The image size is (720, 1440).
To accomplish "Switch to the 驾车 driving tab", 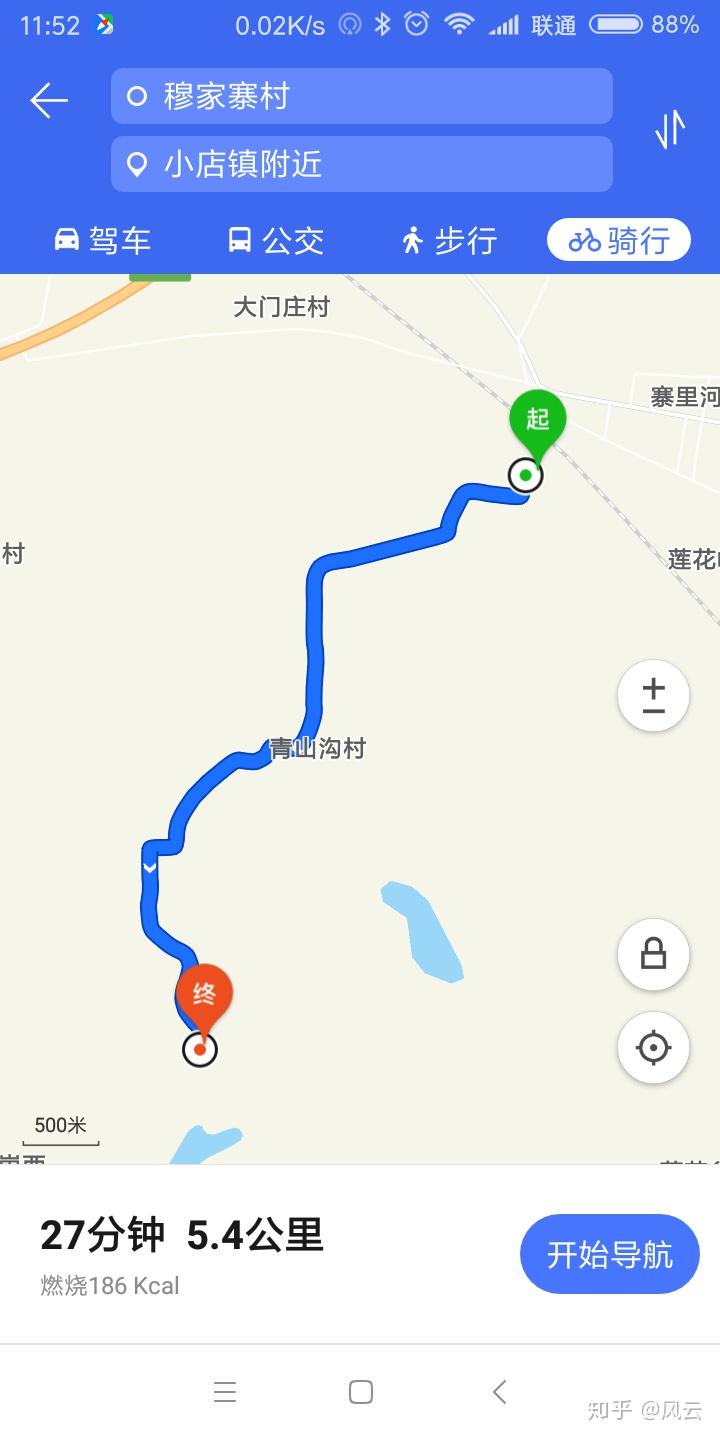I will 102,240.
